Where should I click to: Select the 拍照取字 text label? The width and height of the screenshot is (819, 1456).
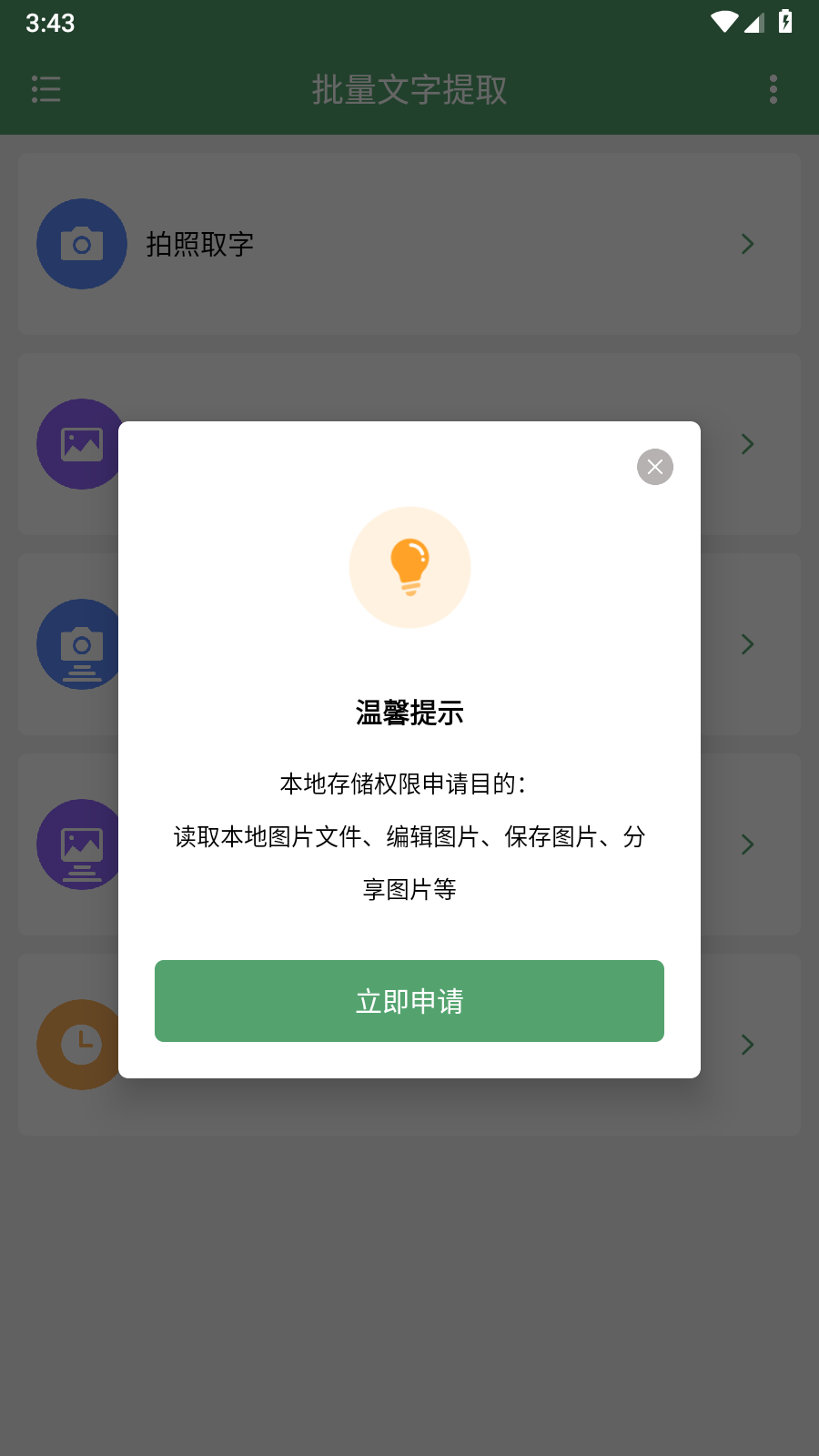(200, 244)
